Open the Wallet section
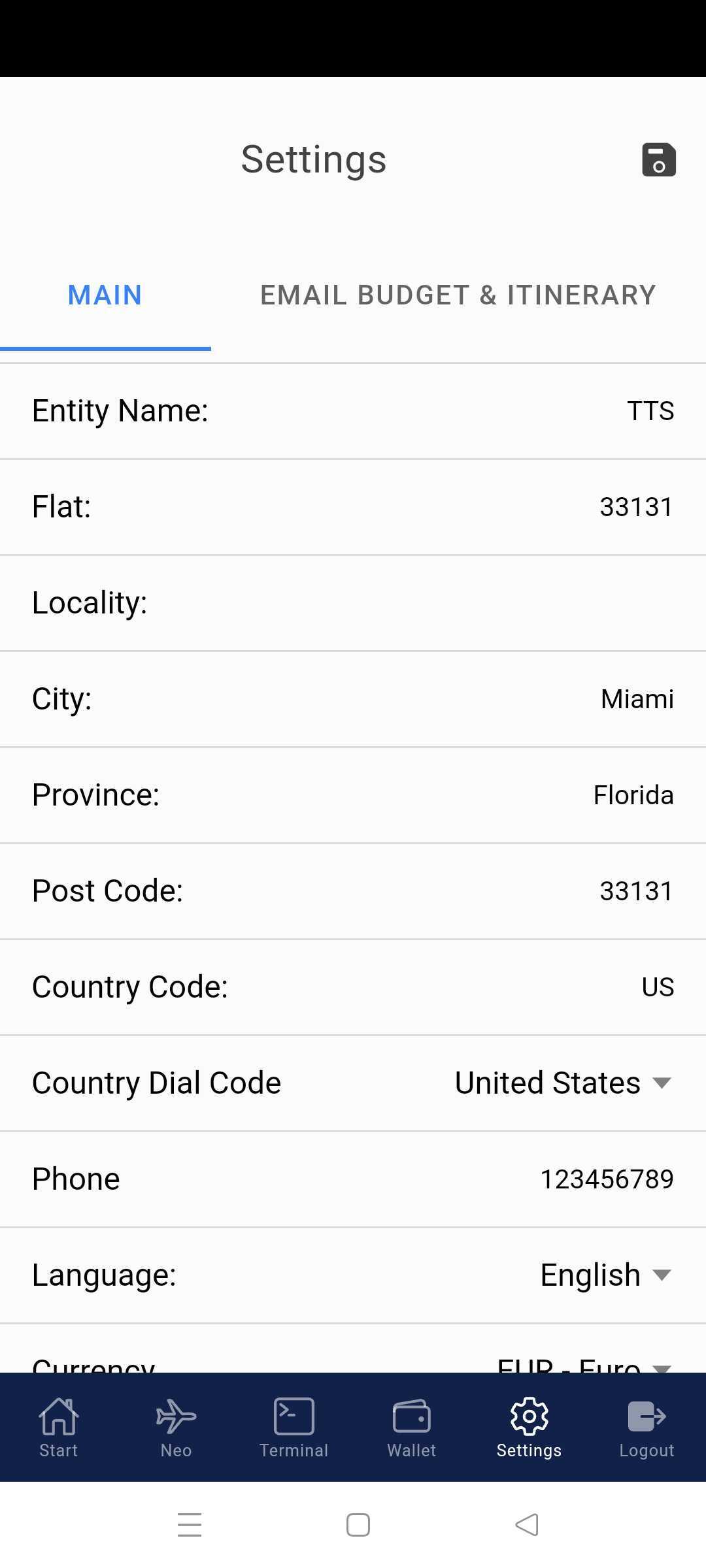706x1568 pixels. tap(411, 1428)
